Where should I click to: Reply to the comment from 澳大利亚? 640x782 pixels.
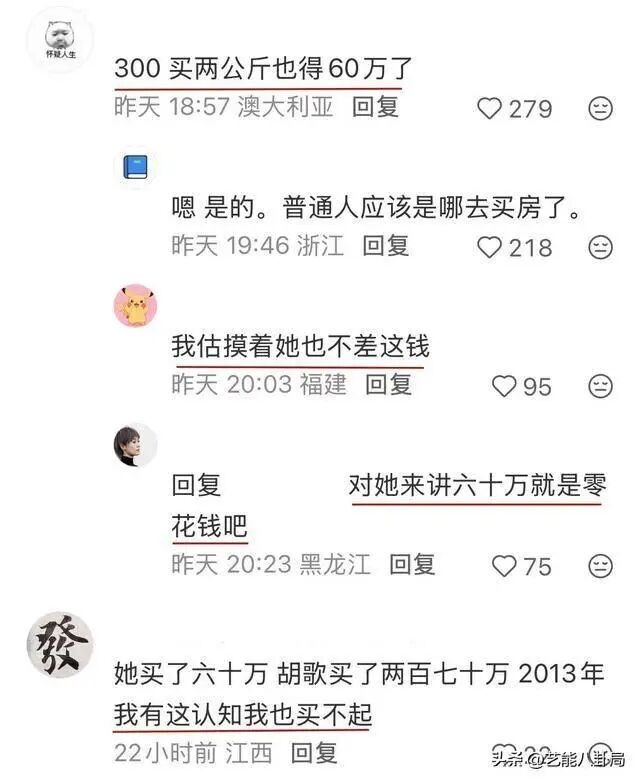pyautogui.click(x=375, y=107)
